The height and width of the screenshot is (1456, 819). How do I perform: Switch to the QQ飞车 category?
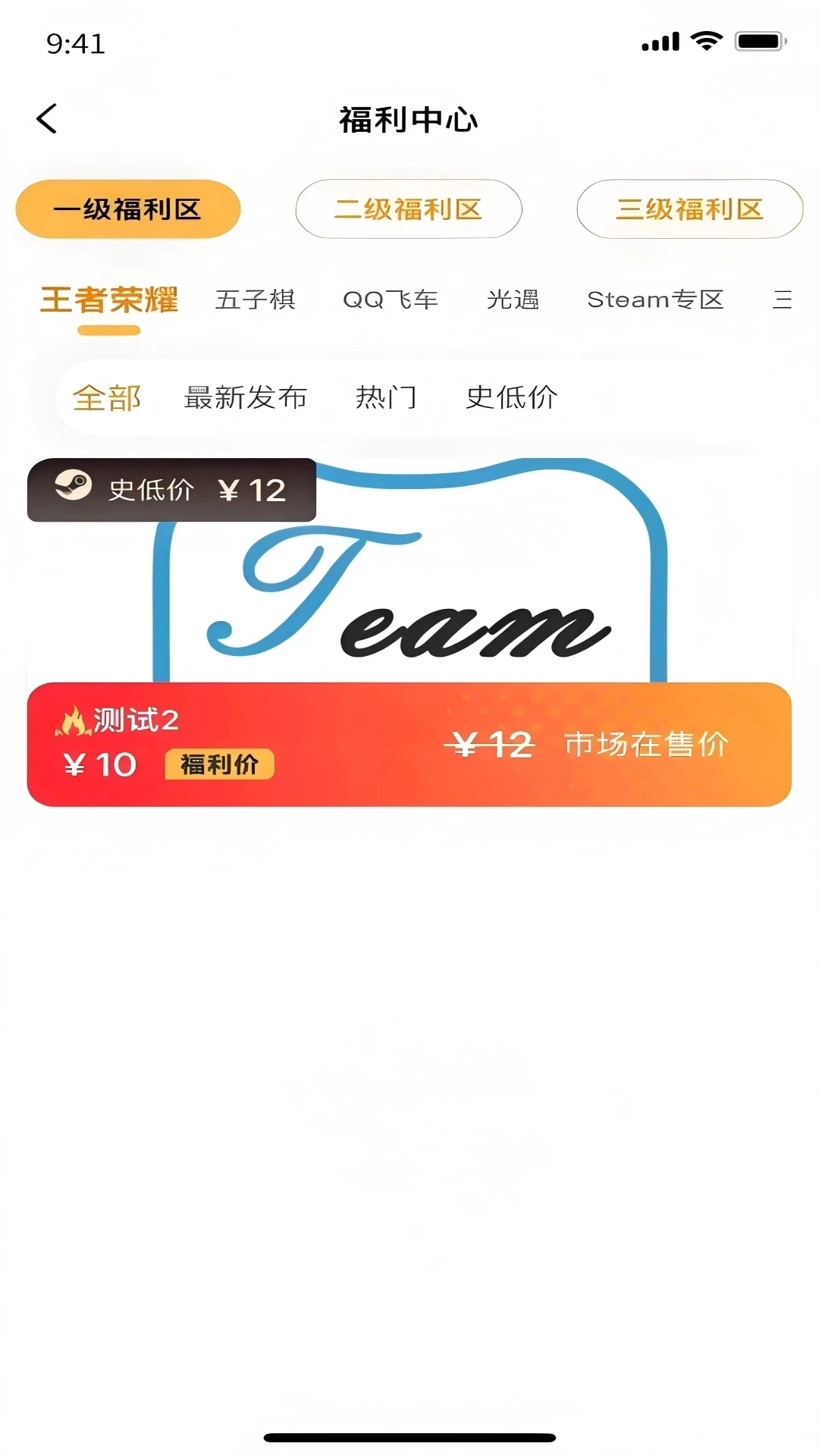[x=391, y=300]
